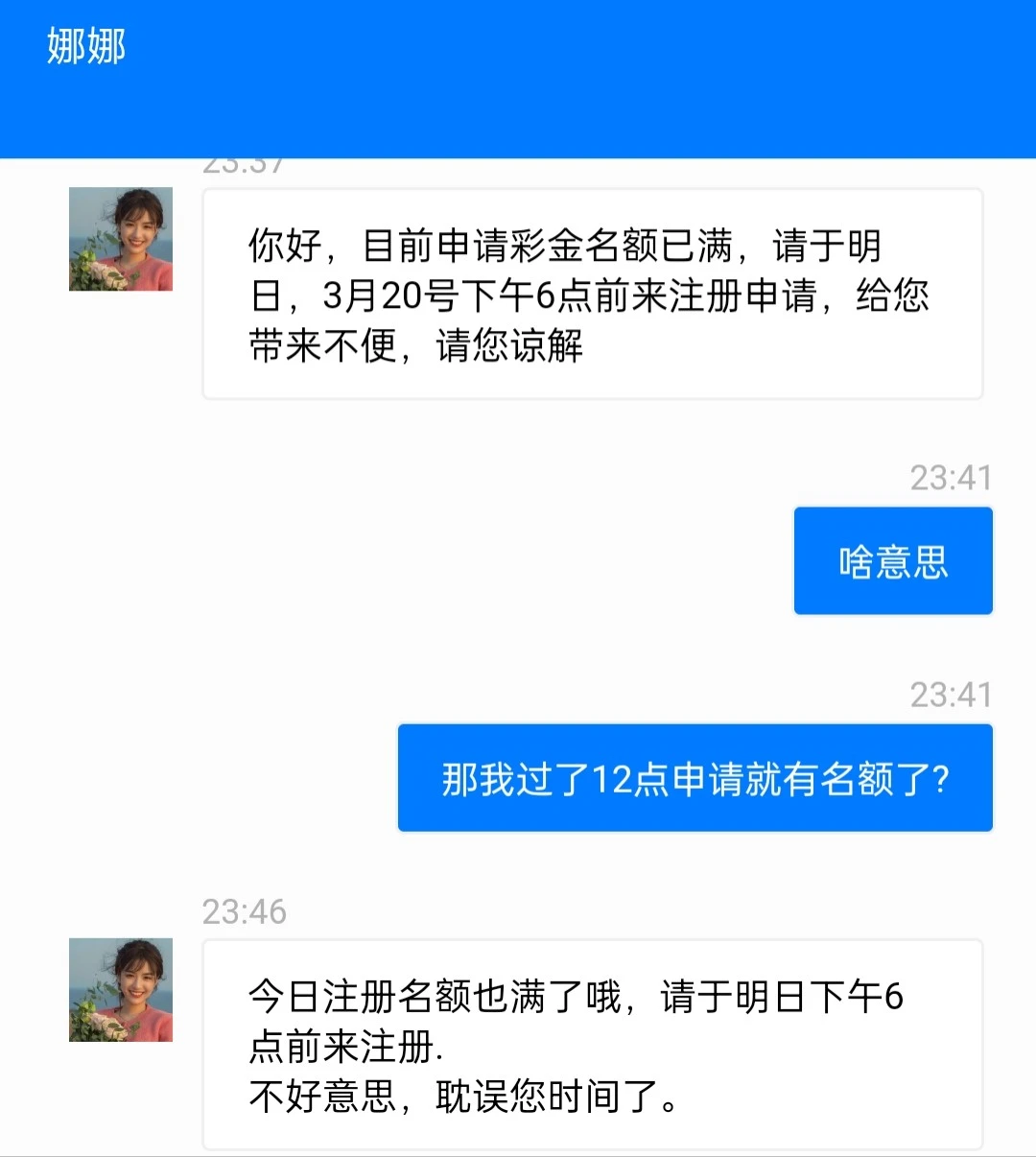Viewport: 1036px width, 1157px height.
Task: Open 娜娜's avatar beside the 彩金名额已满 message
Action: [x=121, y=239]
